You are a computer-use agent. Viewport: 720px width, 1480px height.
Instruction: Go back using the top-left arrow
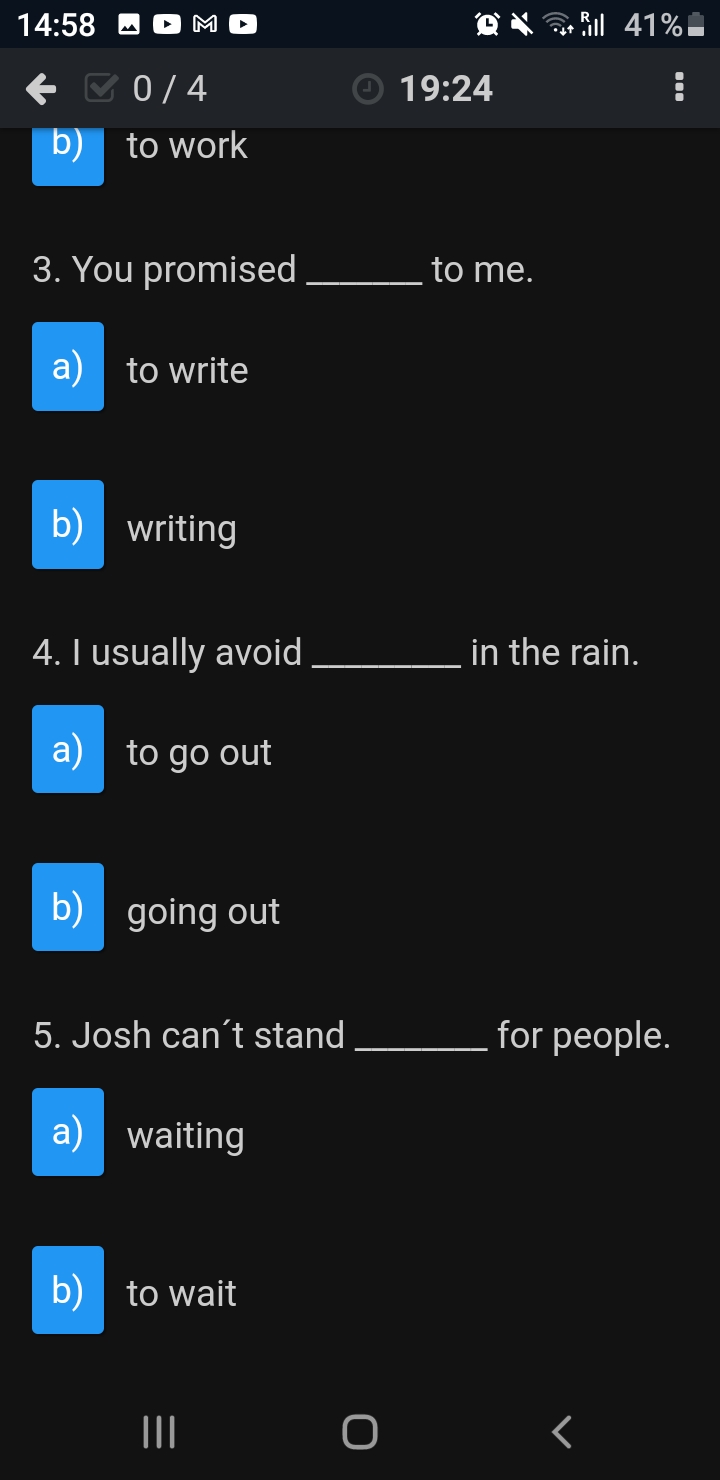[41, 89]
